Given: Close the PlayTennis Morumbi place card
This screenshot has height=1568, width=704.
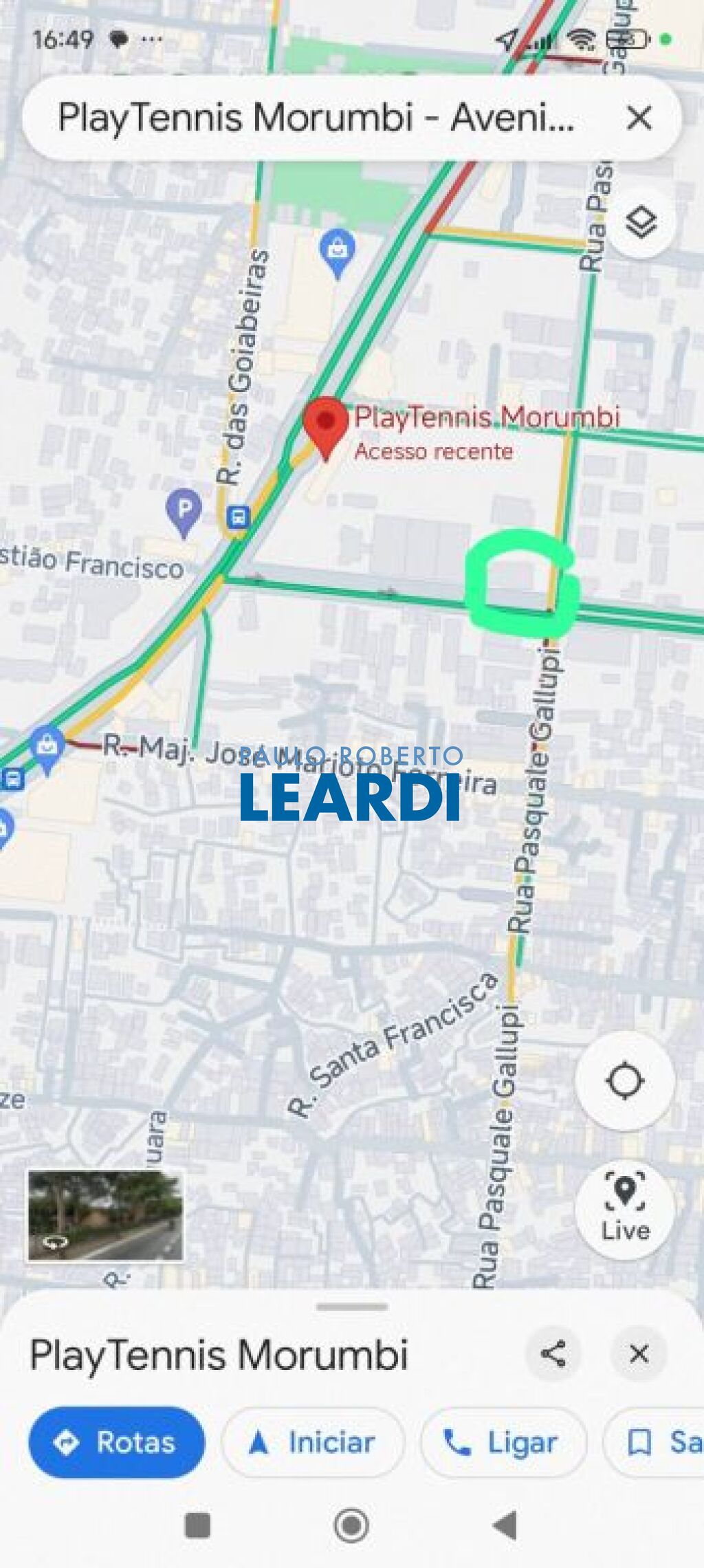Looking at the screenshot, I should 639,1353.
